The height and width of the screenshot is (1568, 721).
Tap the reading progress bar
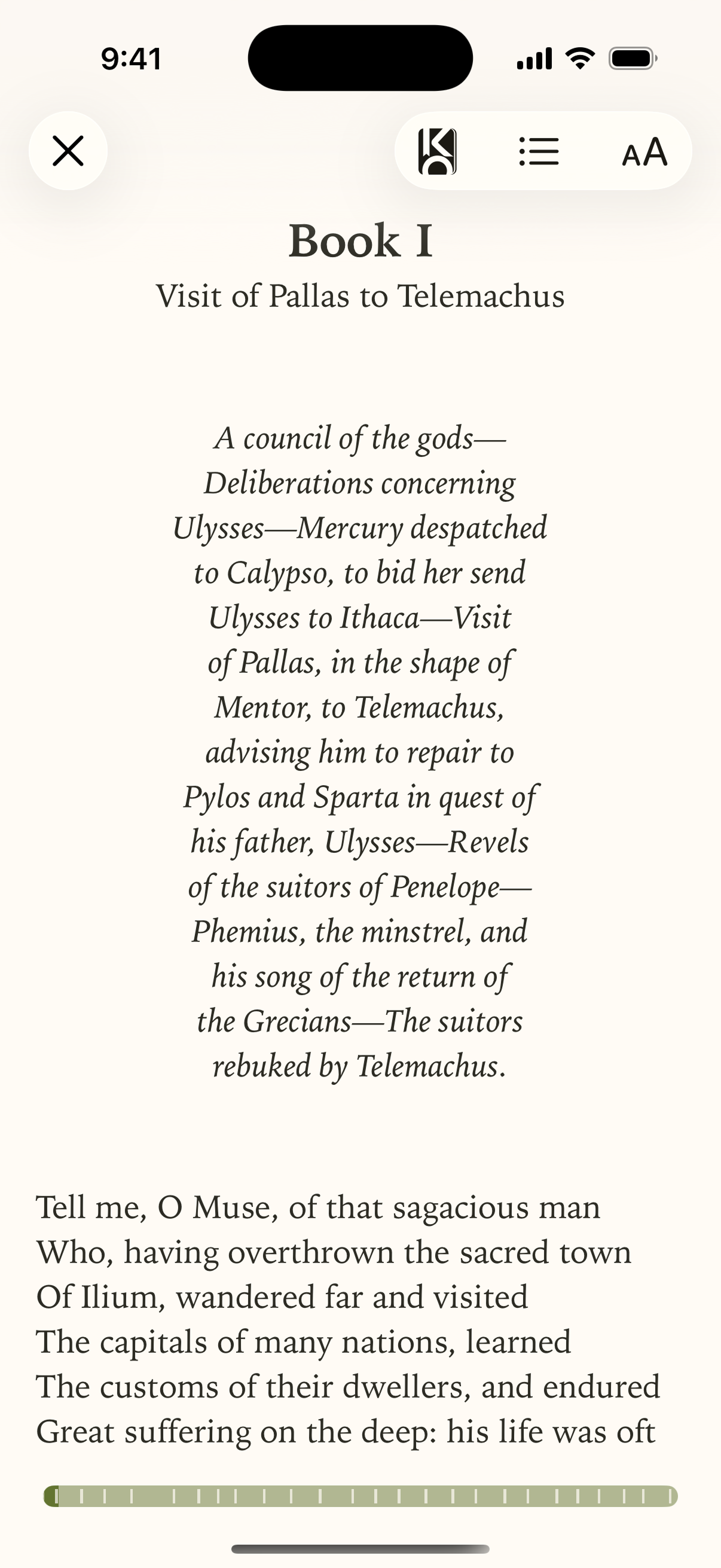pos(360,1496)
